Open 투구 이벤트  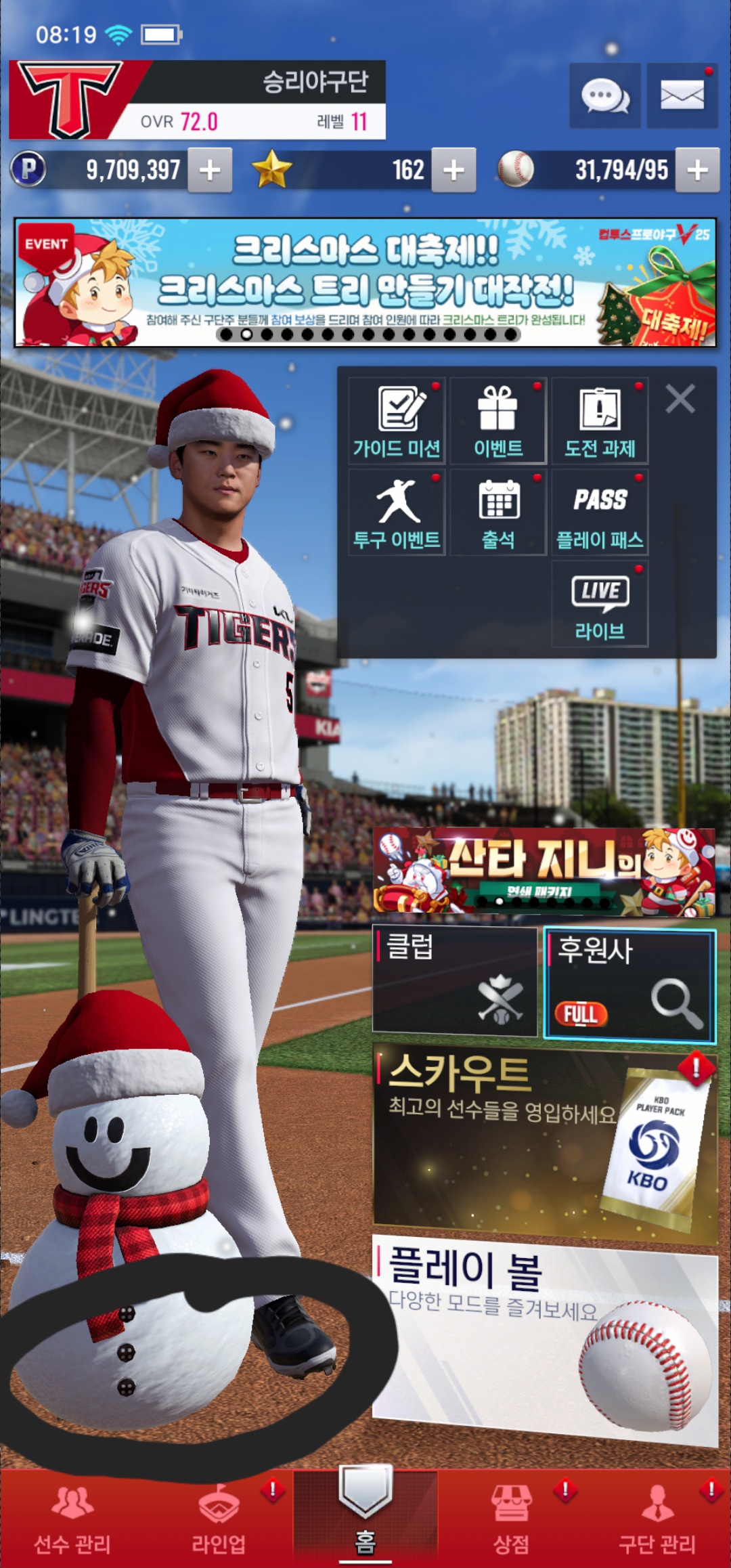(397, 513)
